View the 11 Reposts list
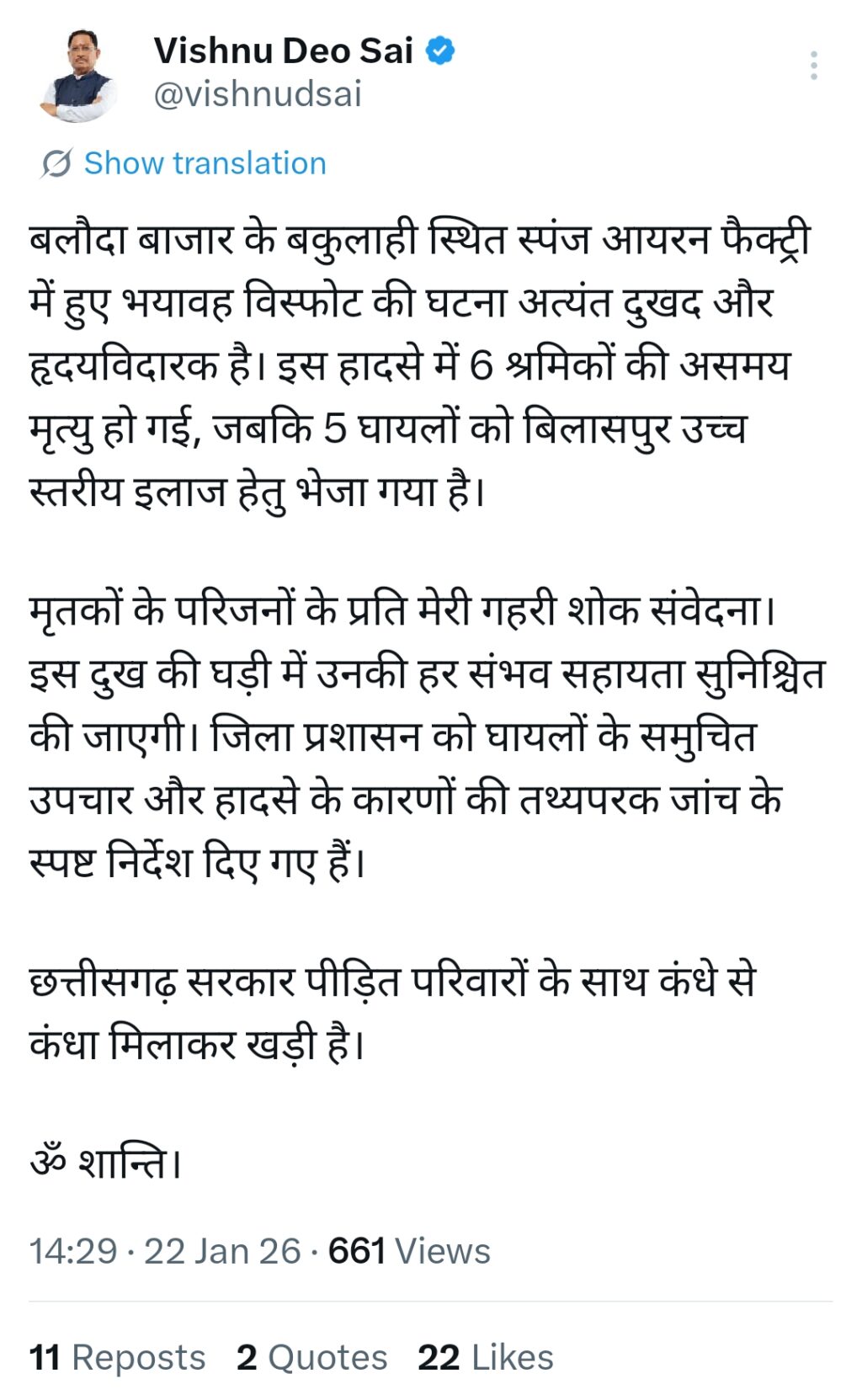The image size is (862, 1400). coord(117,1357)
